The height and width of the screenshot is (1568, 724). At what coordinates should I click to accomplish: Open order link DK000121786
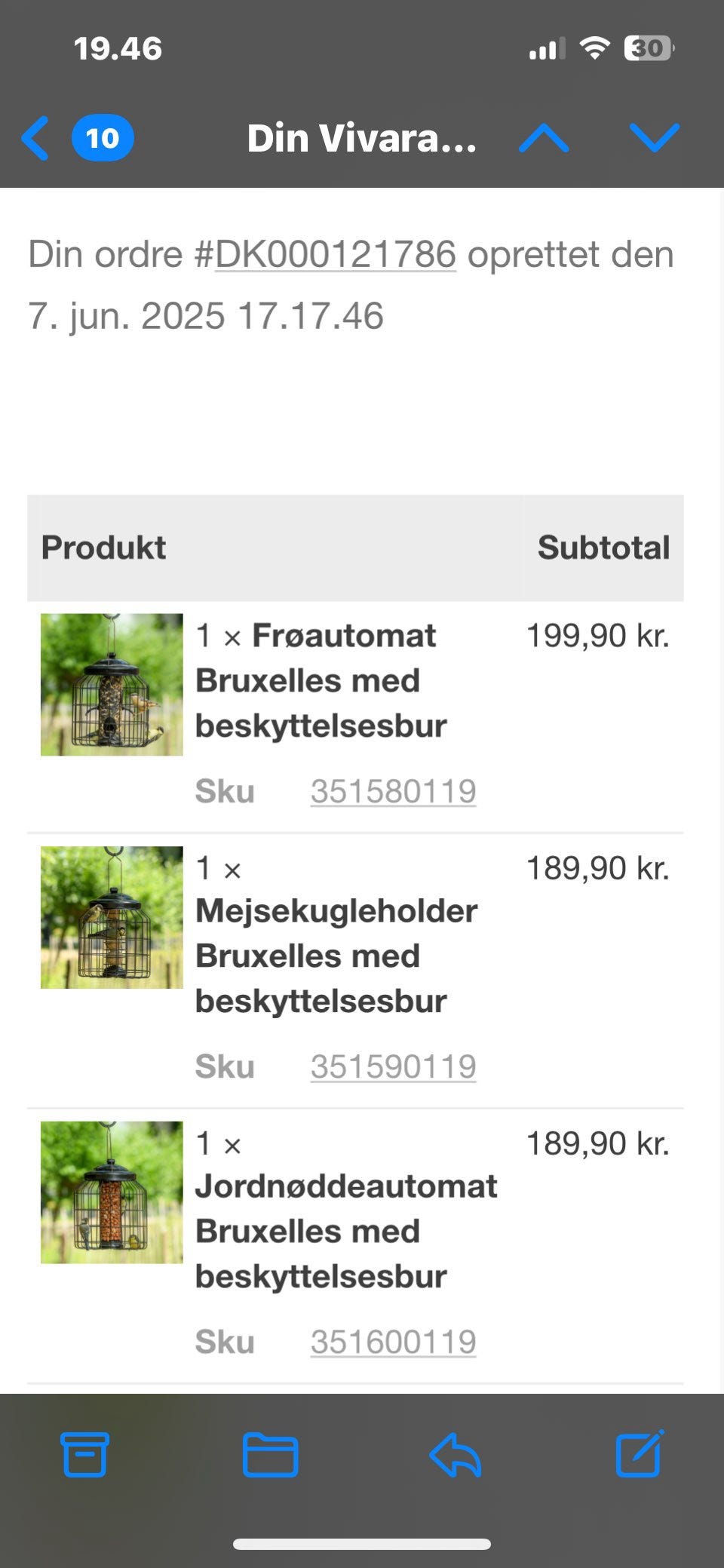tap(334, 253)
